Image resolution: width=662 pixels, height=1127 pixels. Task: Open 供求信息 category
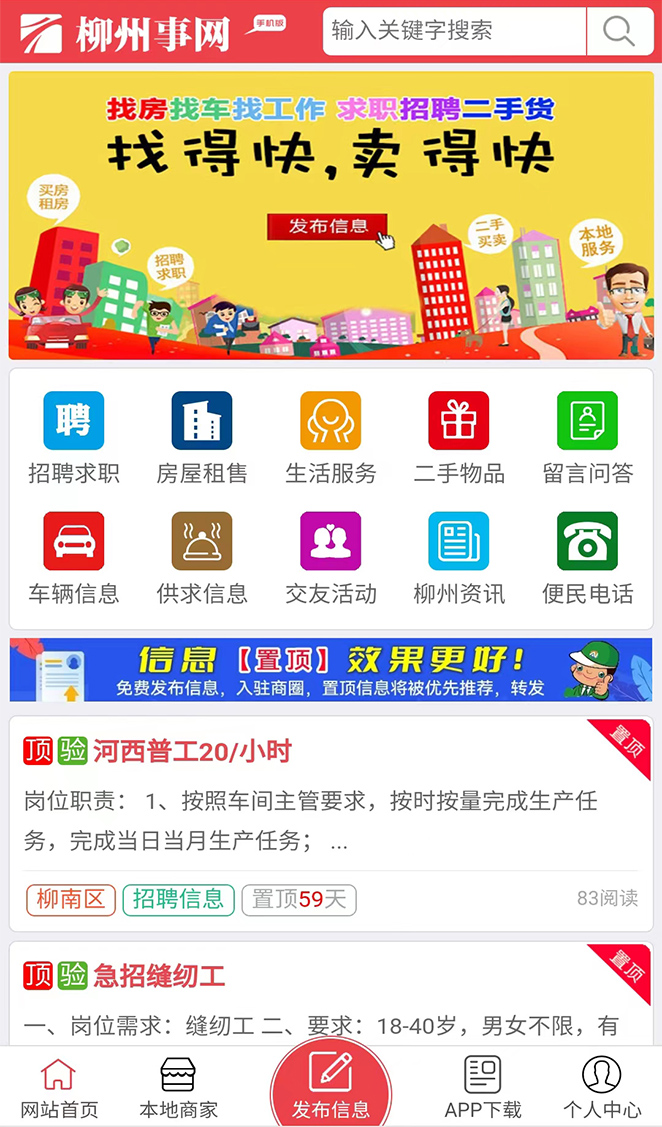tap(202, 558)
